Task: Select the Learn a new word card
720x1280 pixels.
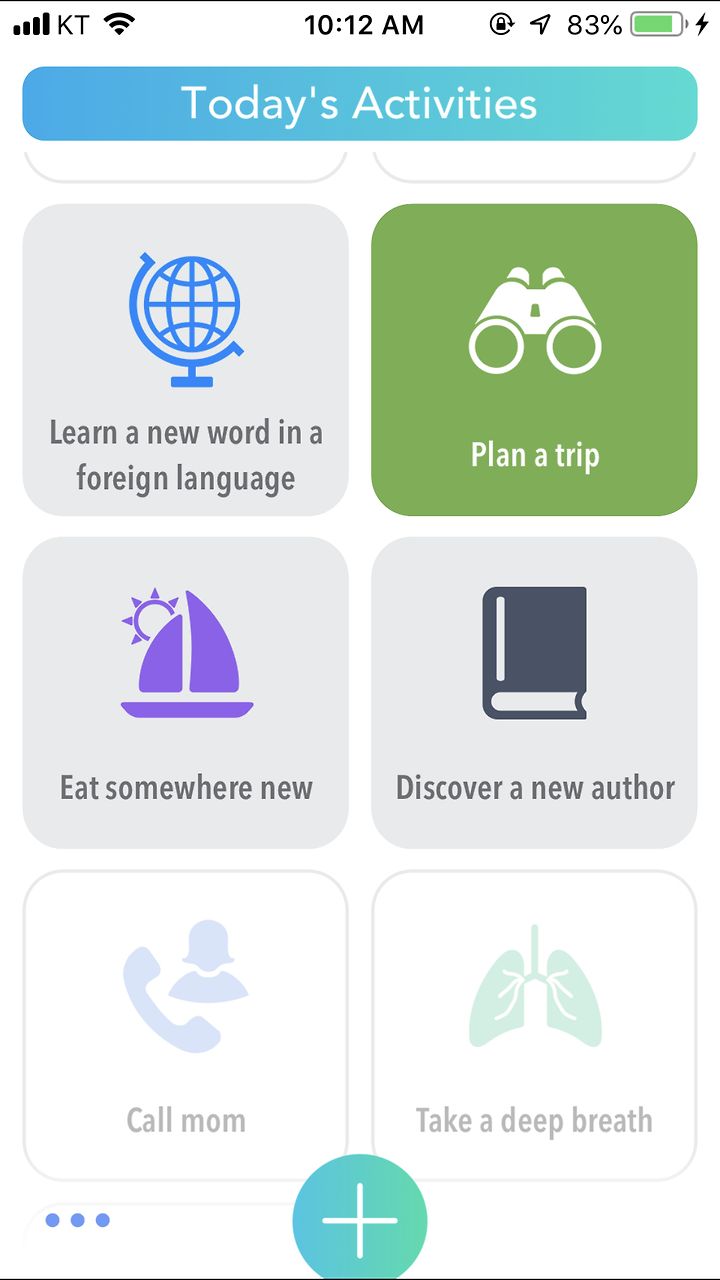Action: point(186,360)
